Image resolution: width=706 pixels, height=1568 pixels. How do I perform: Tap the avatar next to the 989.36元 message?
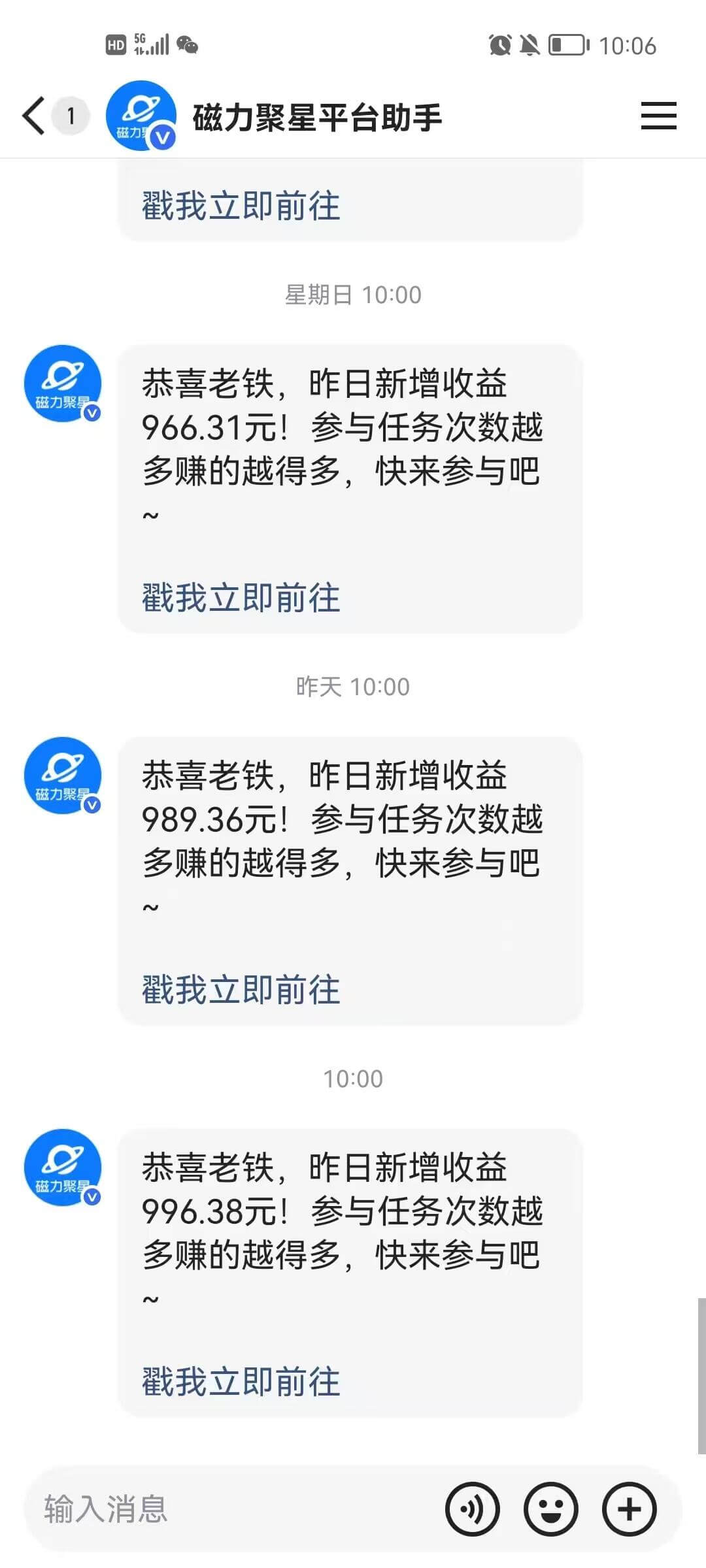(x=62, y=776)
